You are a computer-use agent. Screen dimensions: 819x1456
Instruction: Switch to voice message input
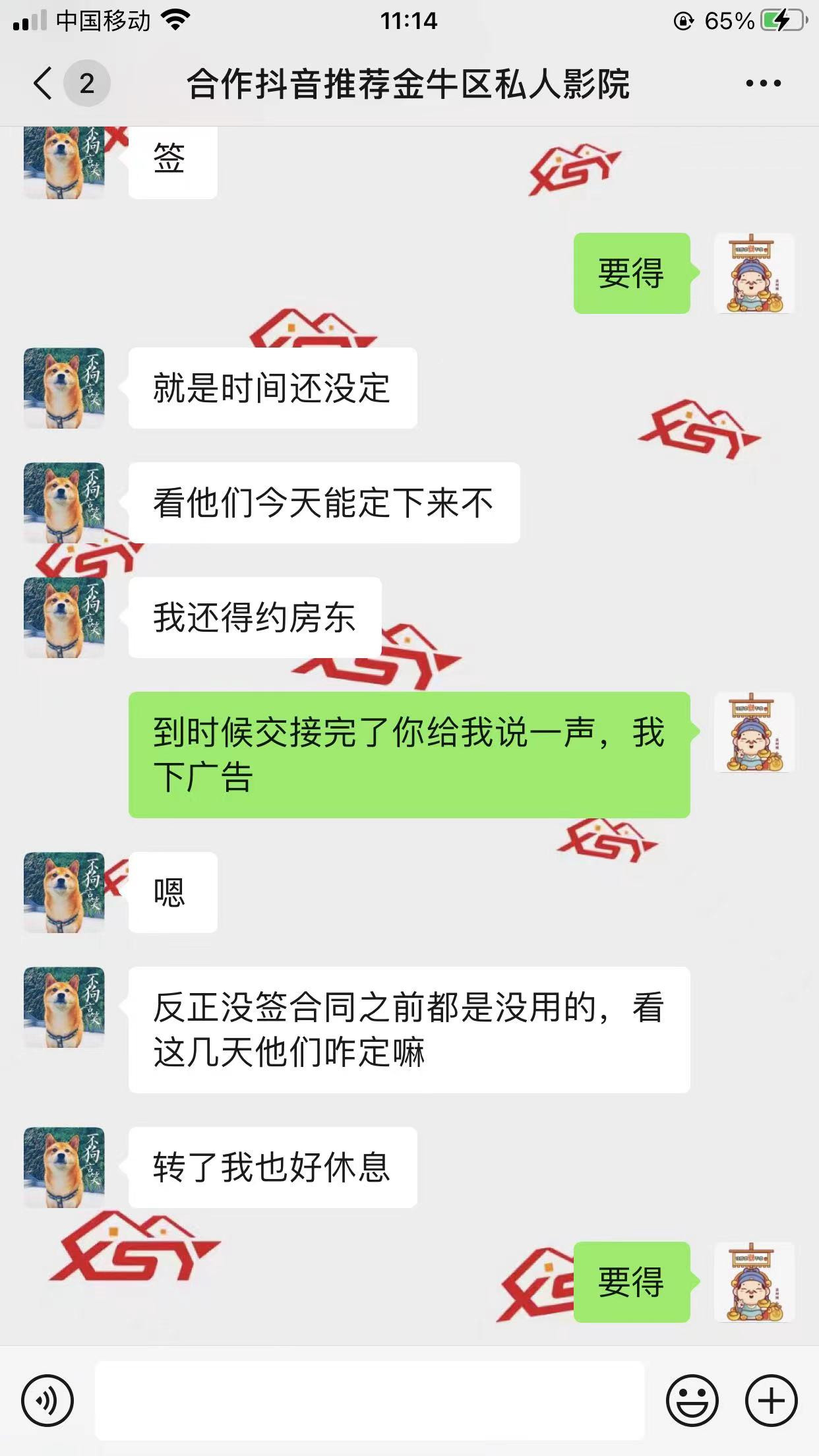[47, 1400]
